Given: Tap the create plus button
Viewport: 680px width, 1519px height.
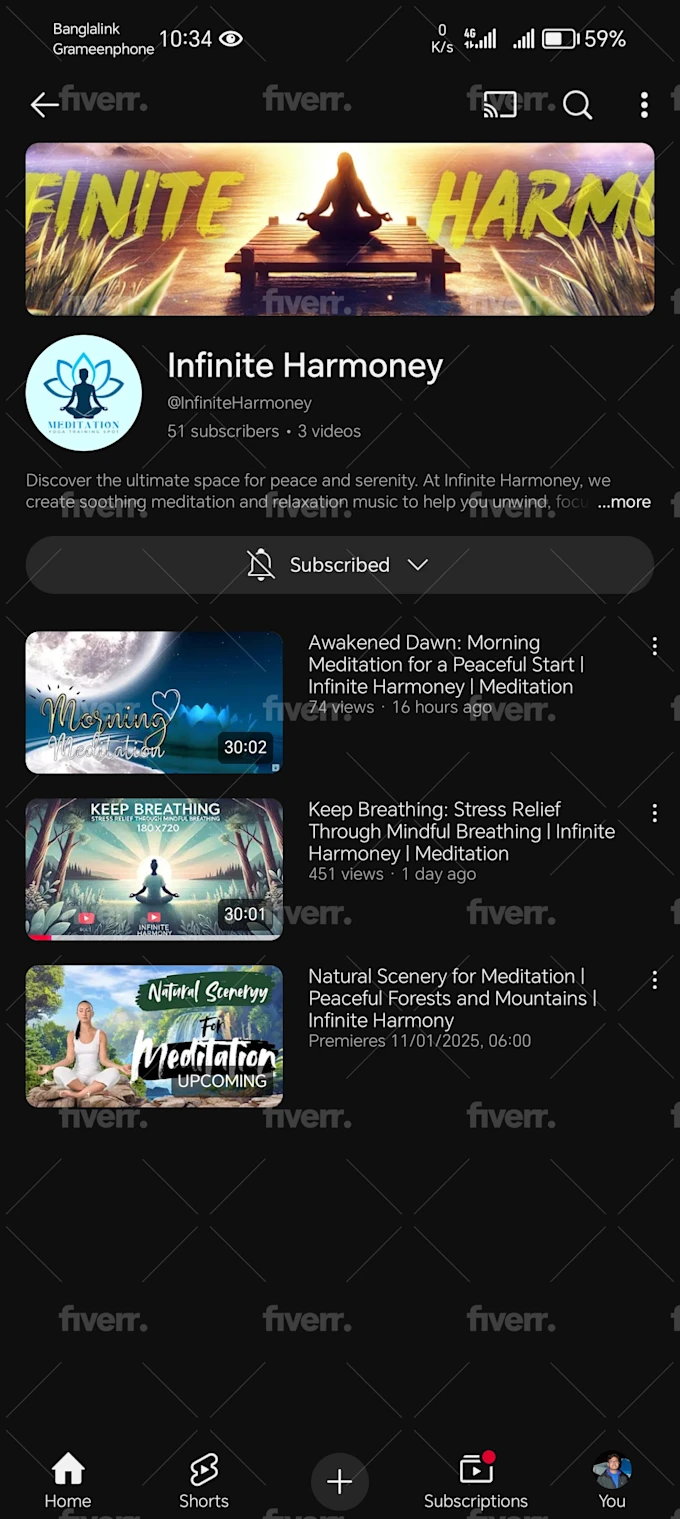Looking at the screenshot, I should point(340,1481).
